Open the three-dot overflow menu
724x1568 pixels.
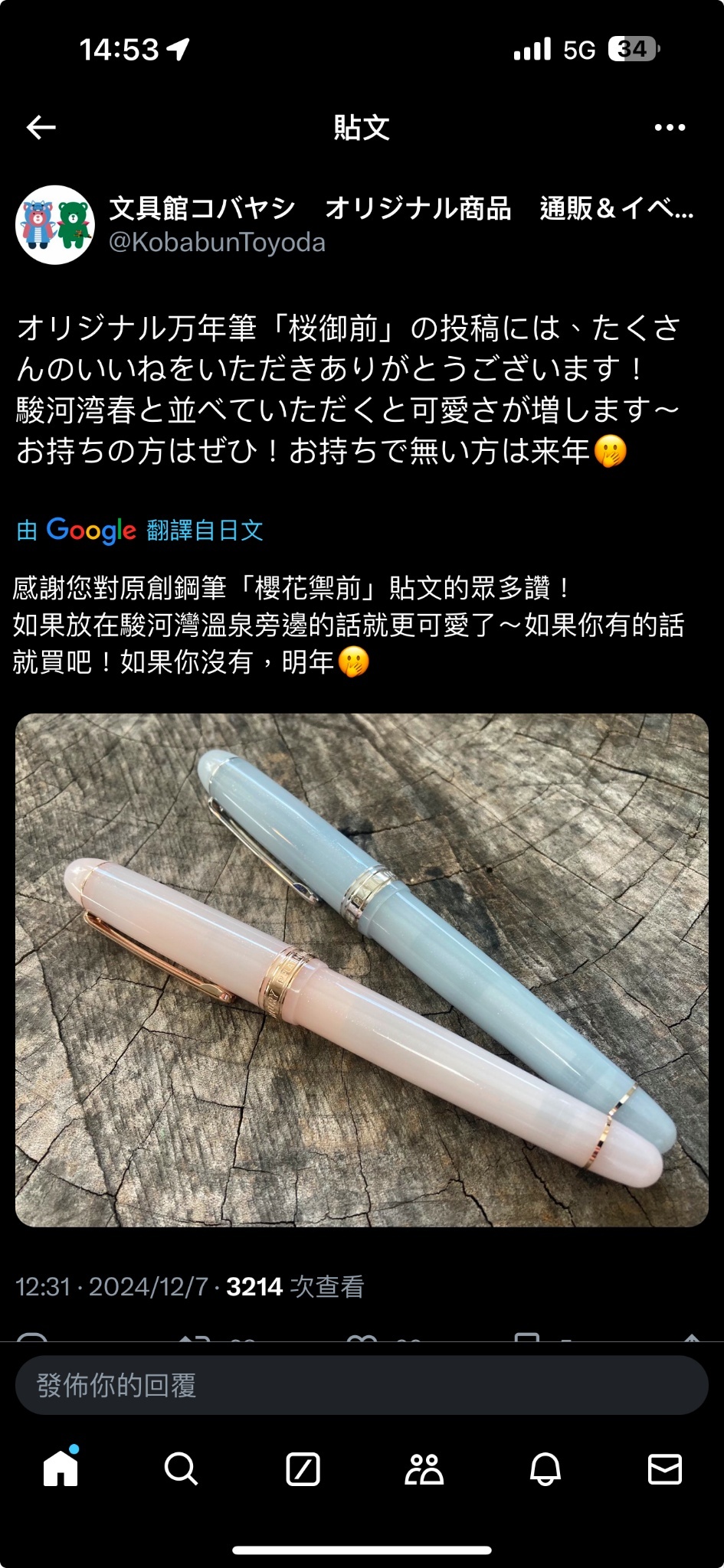670,128
